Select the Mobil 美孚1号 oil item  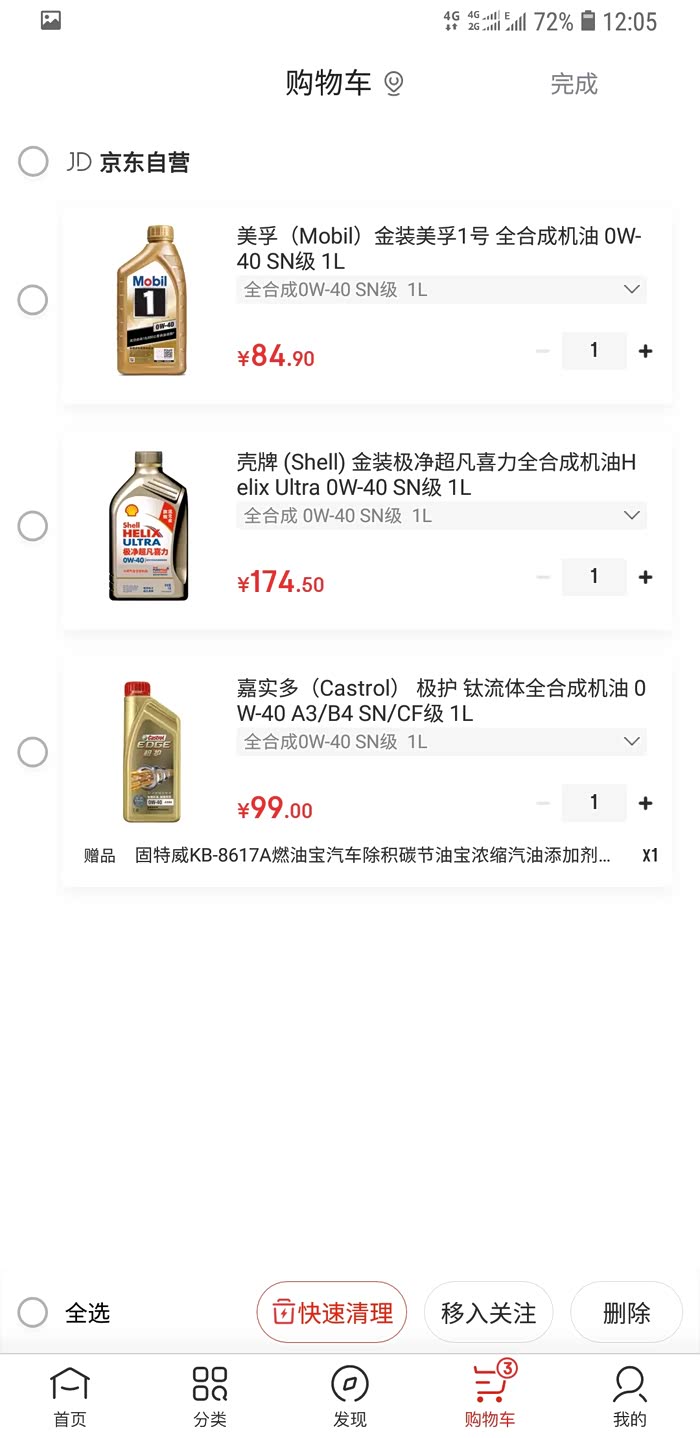[x=33, y=300]
